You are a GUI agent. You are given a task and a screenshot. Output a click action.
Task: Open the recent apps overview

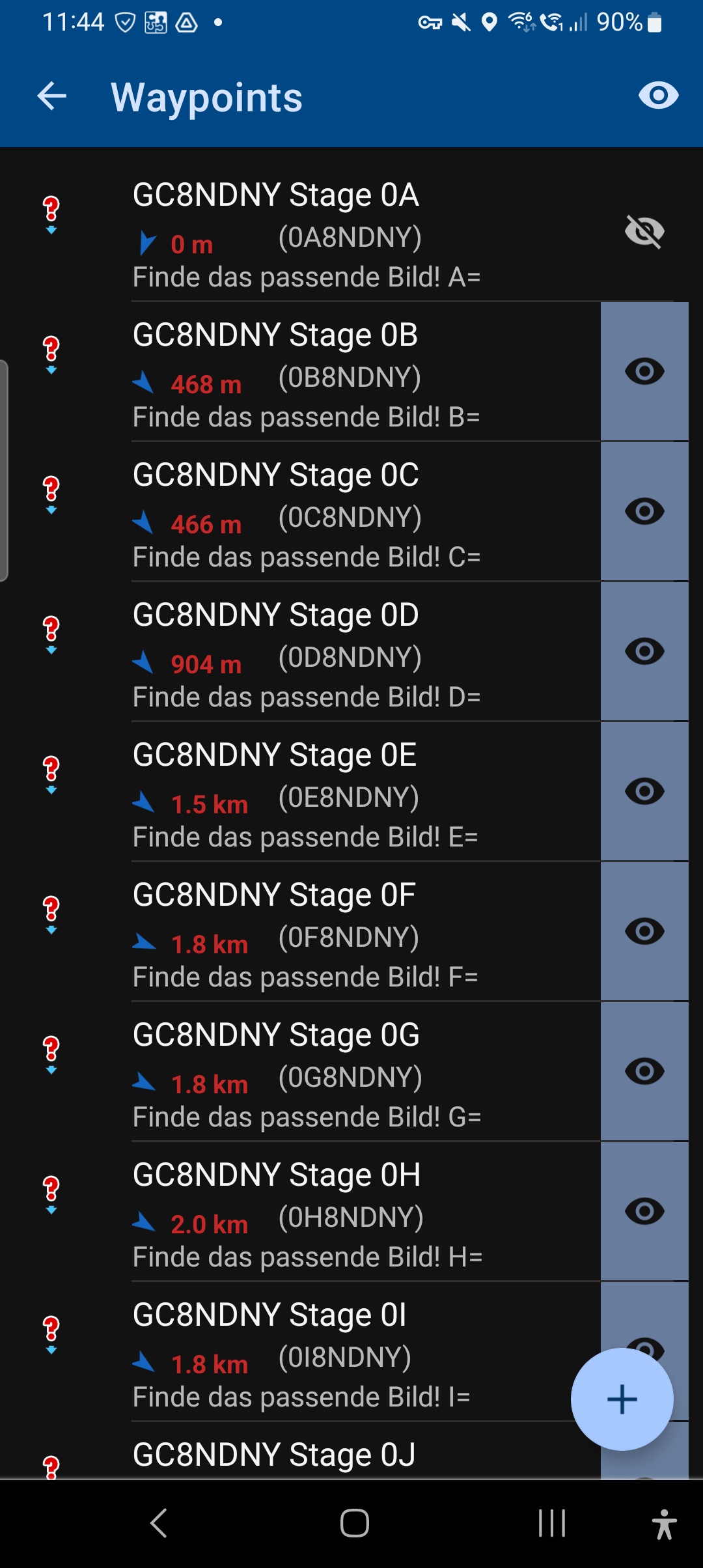pyautogui.click(x=552, y=1523)
